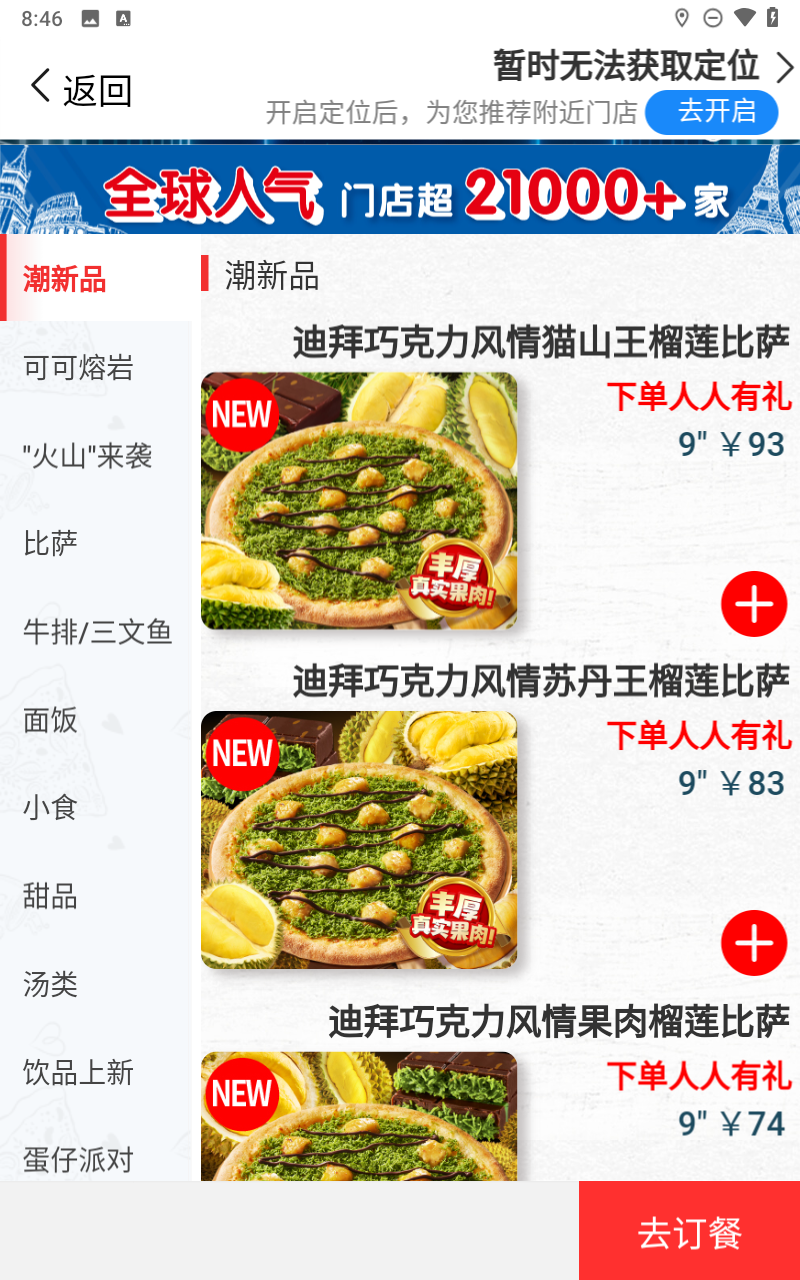This screenshot has height=1280, width=800.
Task: View the 苏丹王榴莲比萨 product photo
Action: [x=359, y=840]
